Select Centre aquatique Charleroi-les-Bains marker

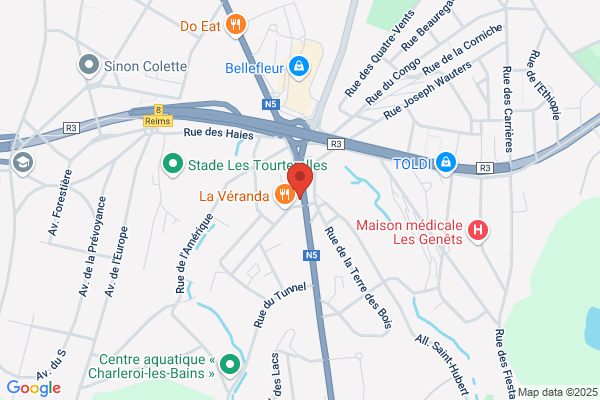pos(230,366)
